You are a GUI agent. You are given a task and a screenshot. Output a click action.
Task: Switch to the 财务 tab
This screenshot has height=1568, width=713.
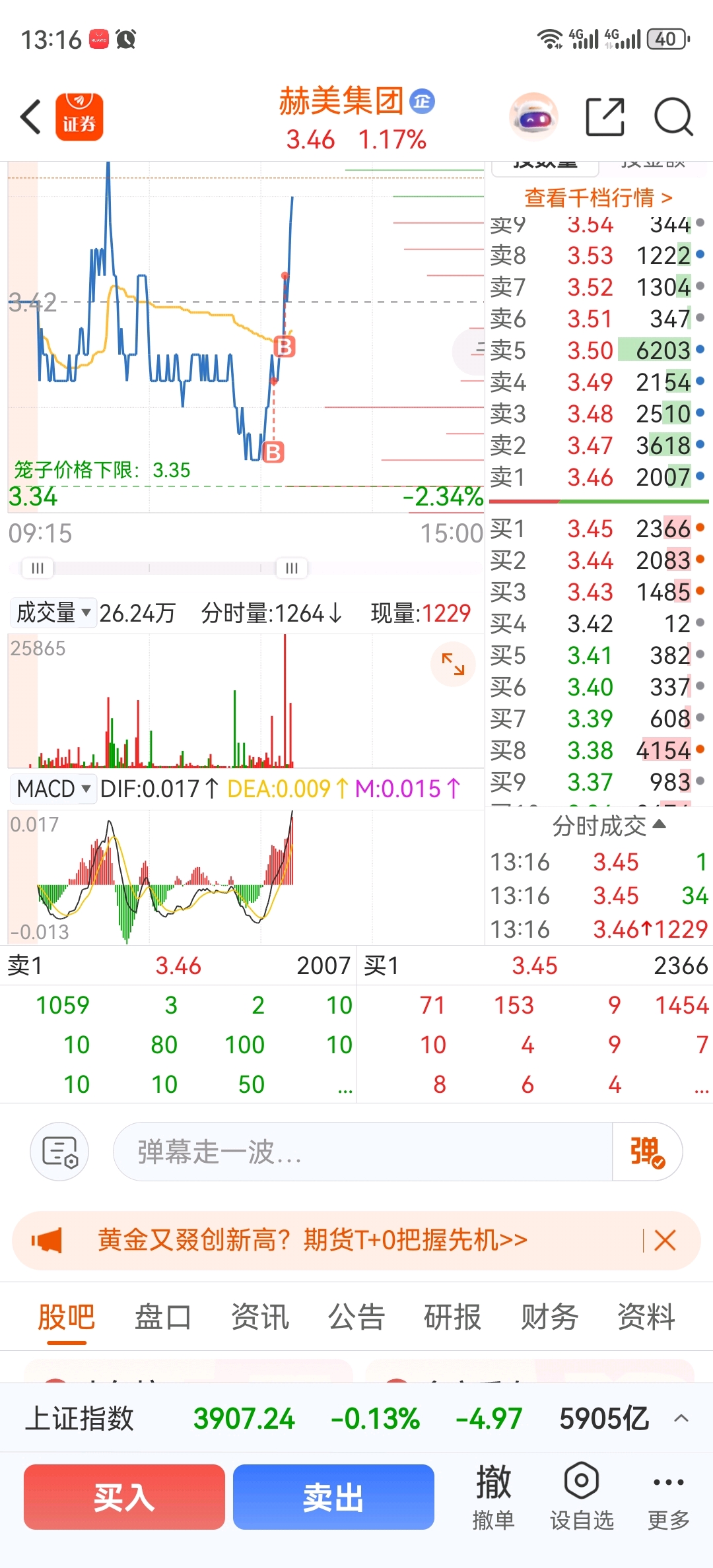pyautogui.click(x=549, y=1318)
